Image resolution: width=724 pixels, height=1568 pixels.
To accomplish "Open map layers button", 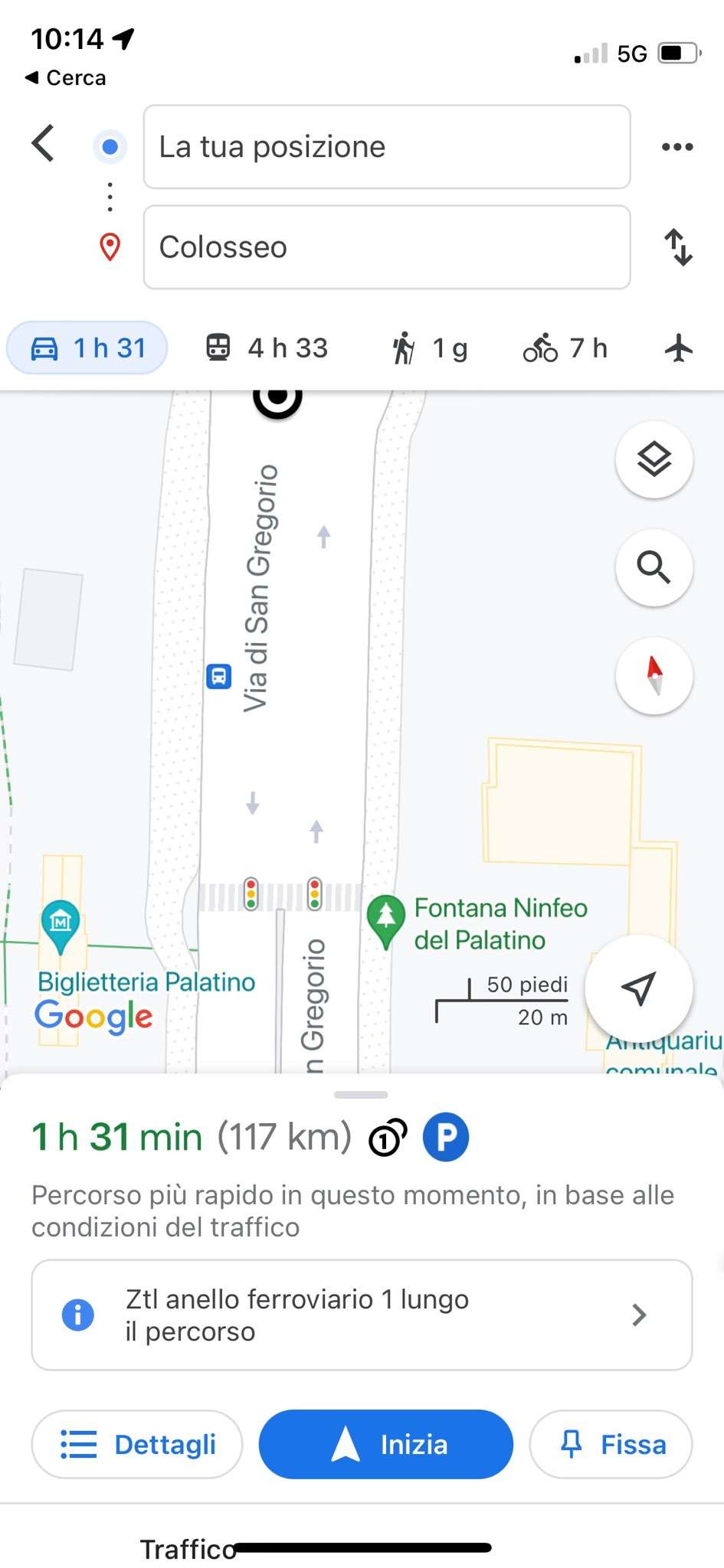I will [654, 459].
